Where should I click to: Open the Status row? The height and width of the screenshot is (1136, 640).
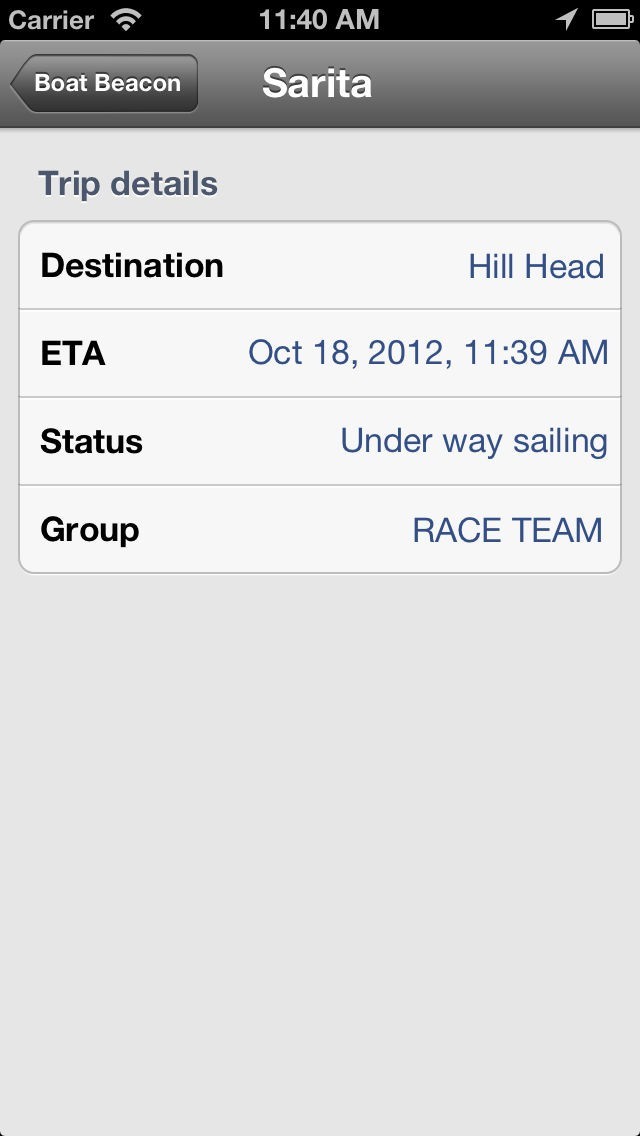(x=320, y=441)
